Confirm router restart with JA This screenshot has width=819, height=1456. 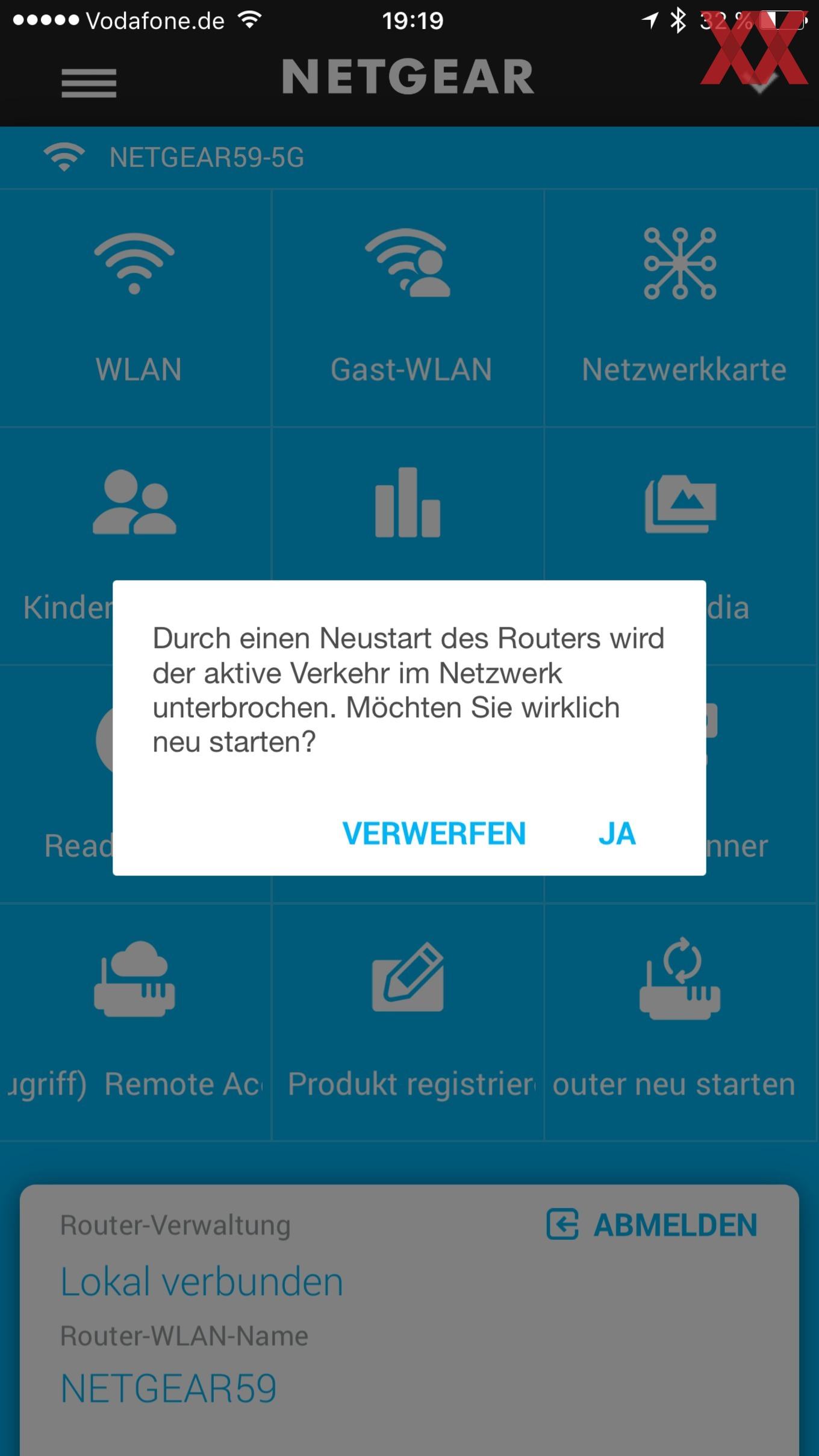617,833
